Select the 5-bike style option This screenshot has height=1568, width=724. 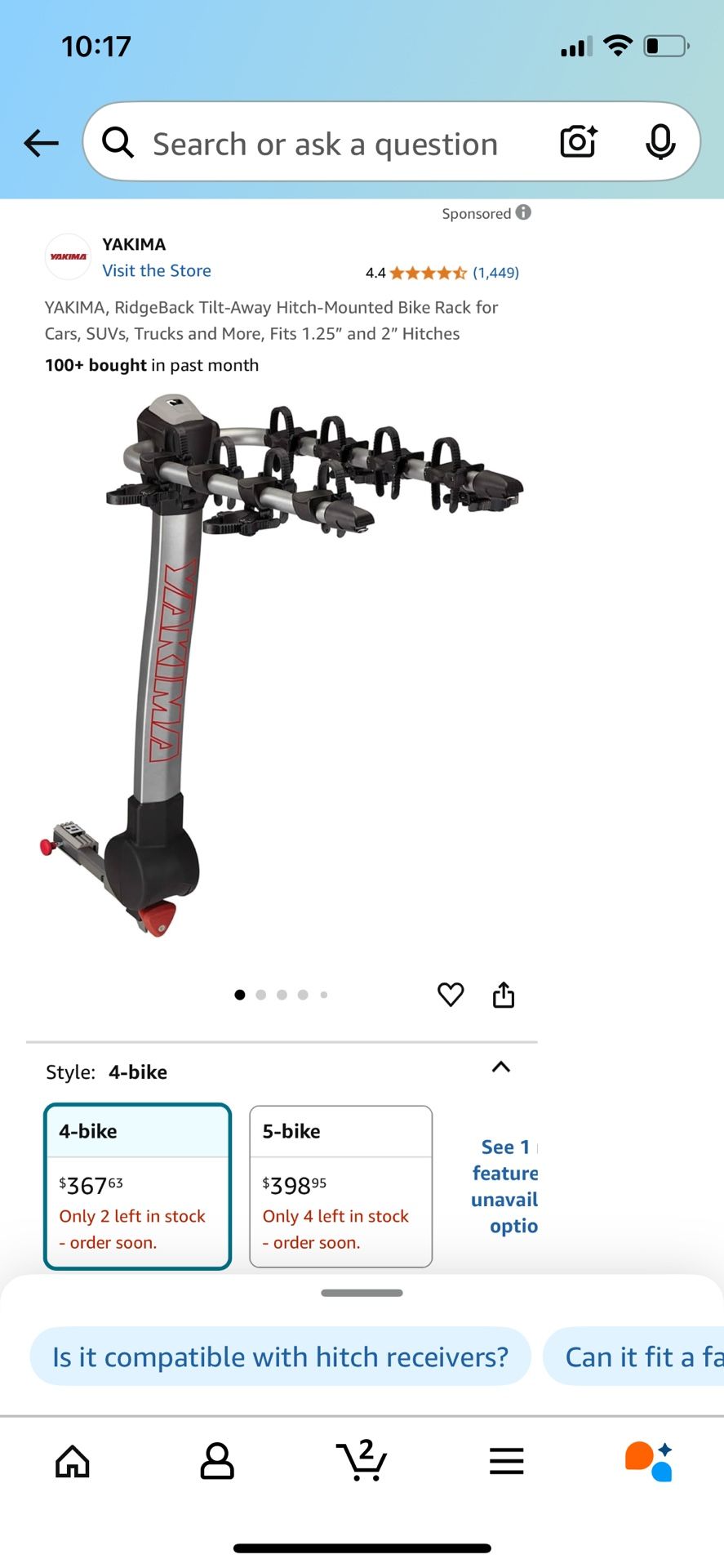pyautogui.click(x=340, y=1186)
